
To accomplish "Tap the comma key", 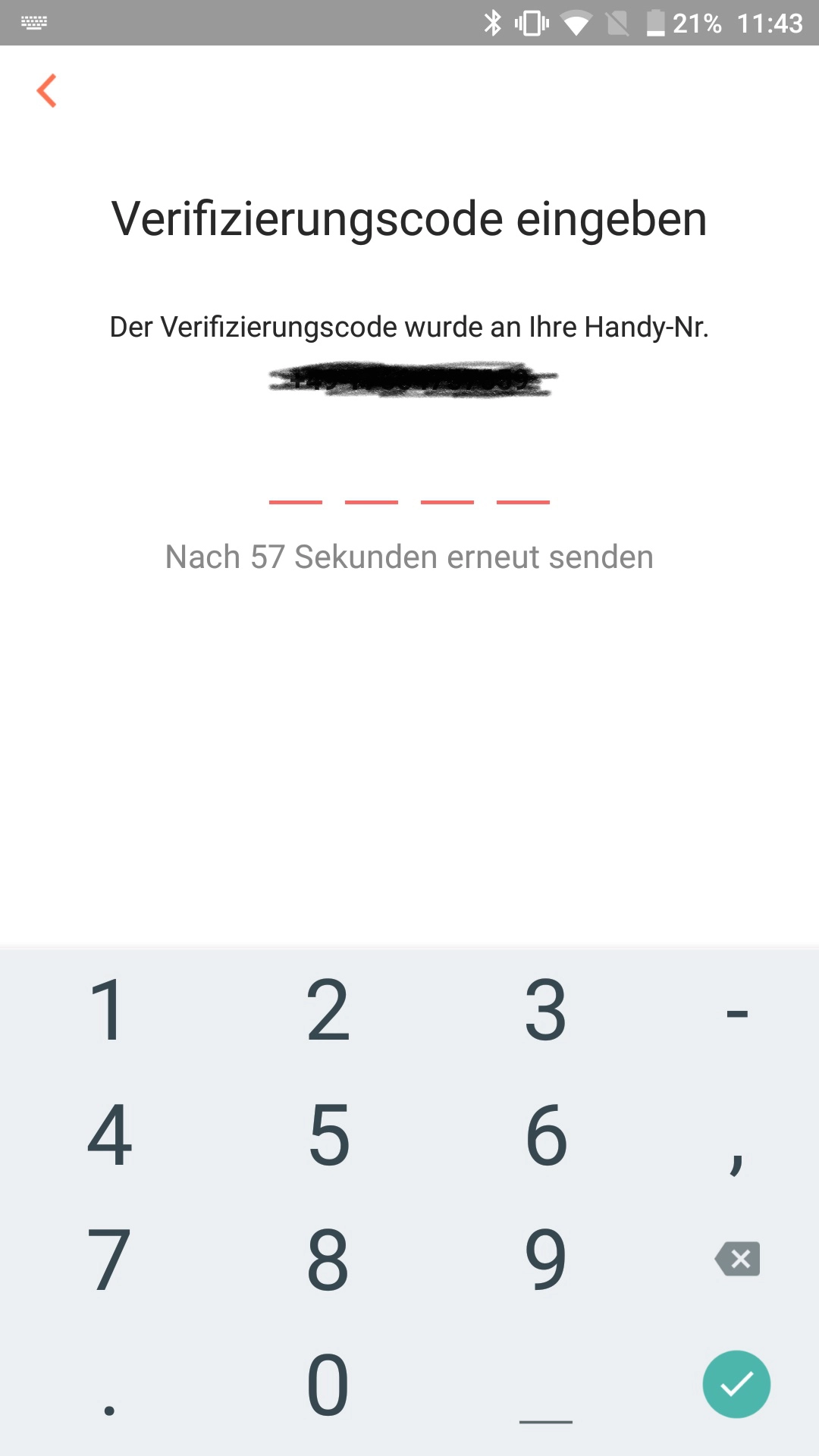I will [737, 1134].
